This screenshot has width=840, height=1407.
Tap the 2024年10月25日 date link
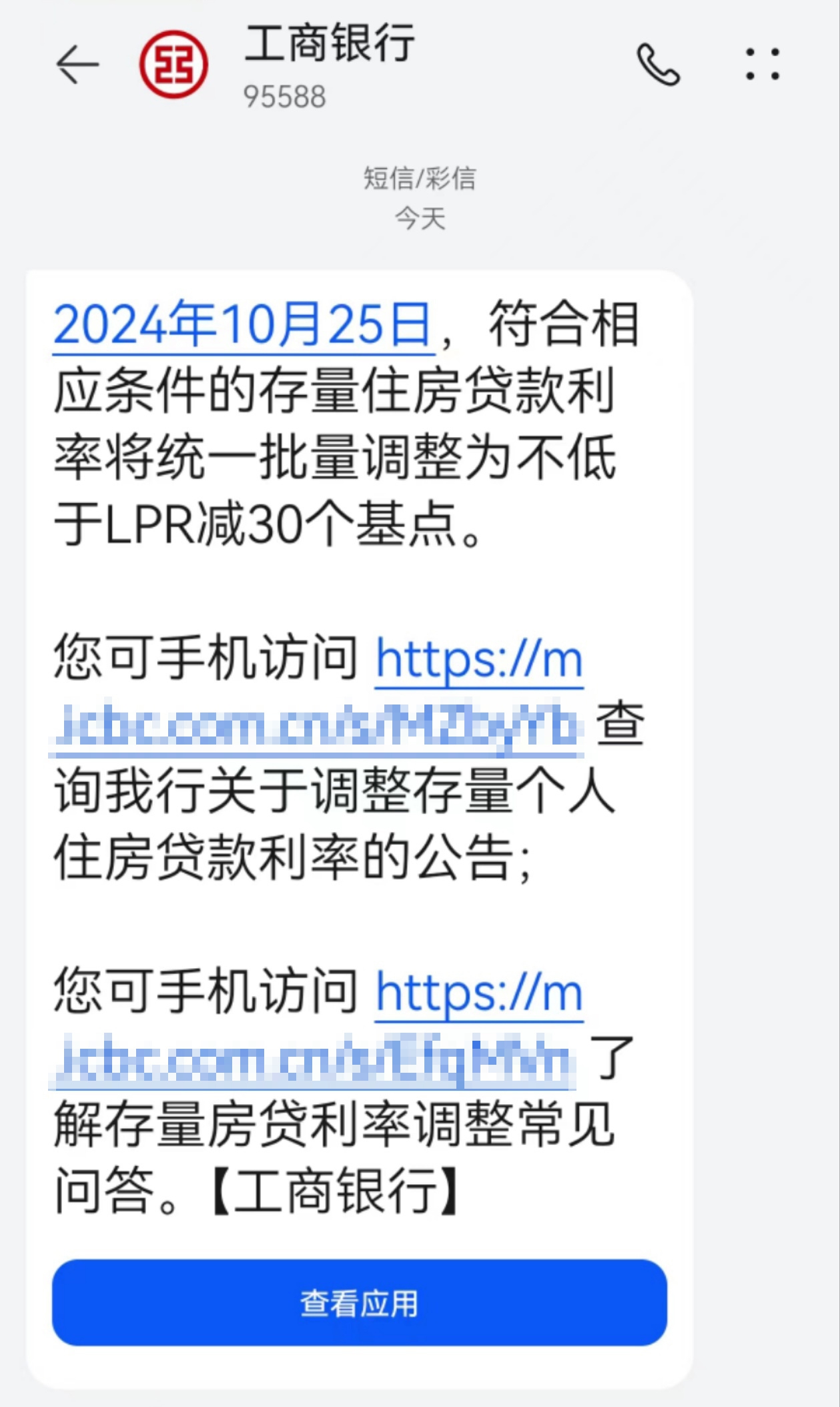(x=243, y=325)
